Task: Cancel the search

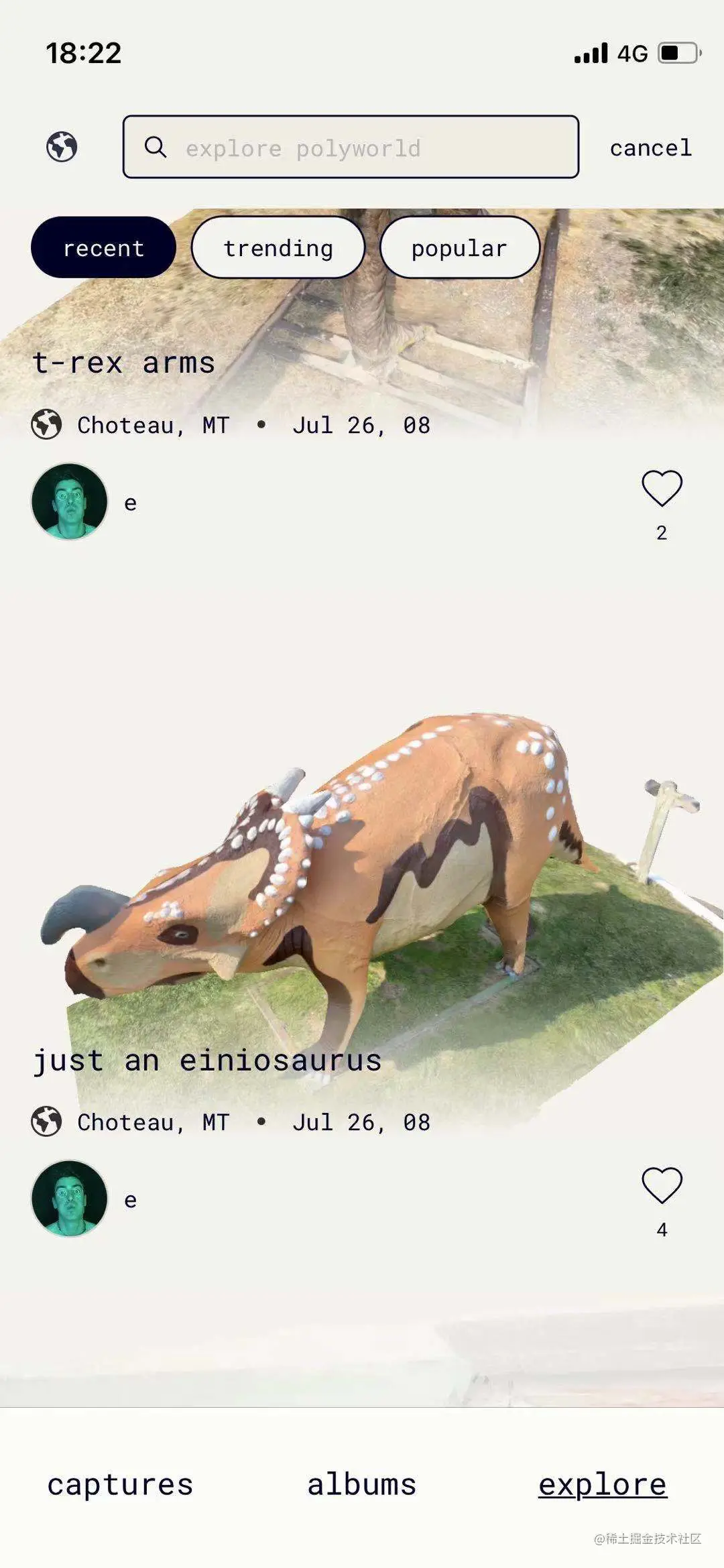Action: (x=650, y=147)
